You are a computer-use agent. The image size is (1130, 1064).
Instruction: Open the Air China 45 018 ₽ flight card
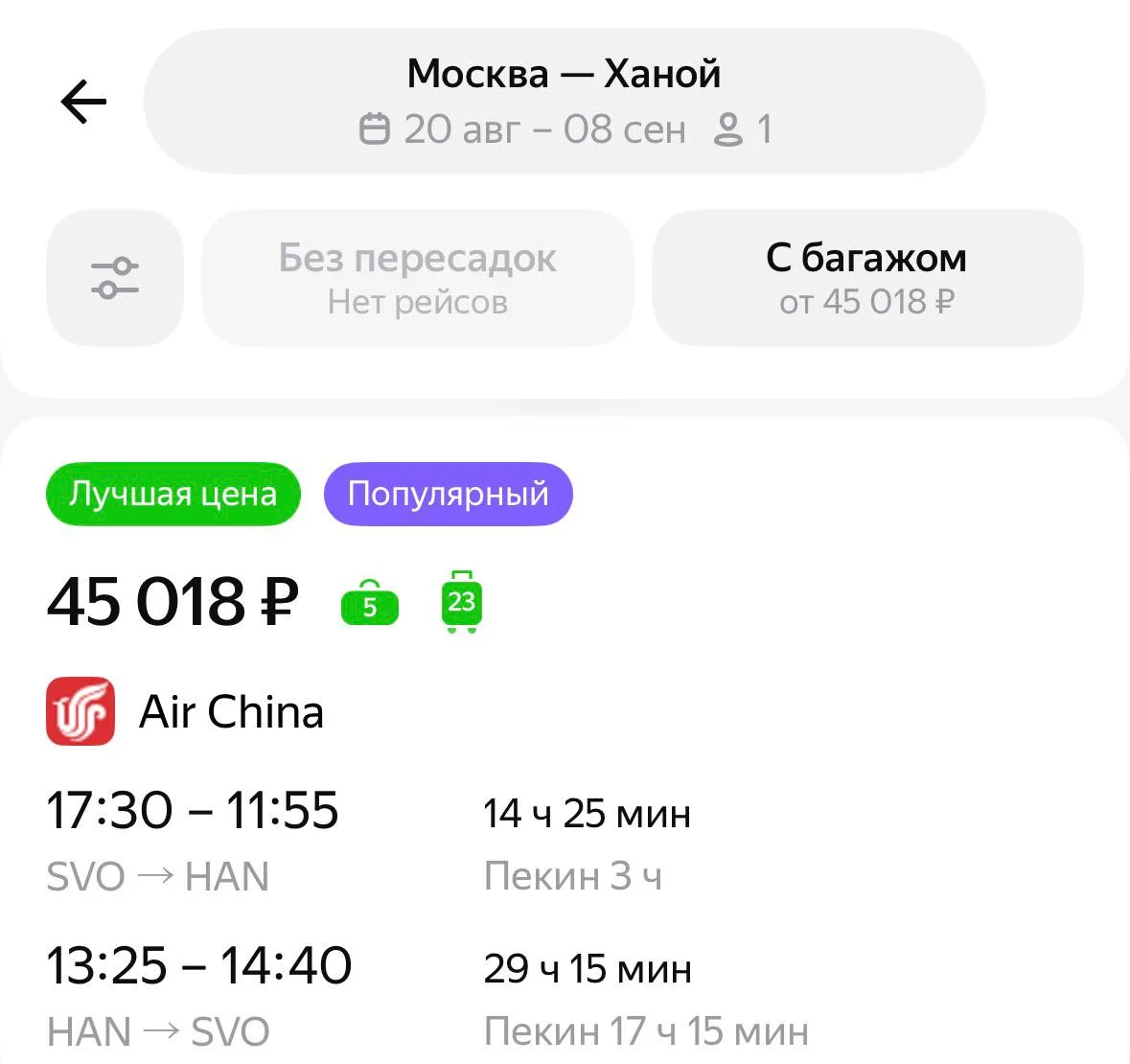565,743
